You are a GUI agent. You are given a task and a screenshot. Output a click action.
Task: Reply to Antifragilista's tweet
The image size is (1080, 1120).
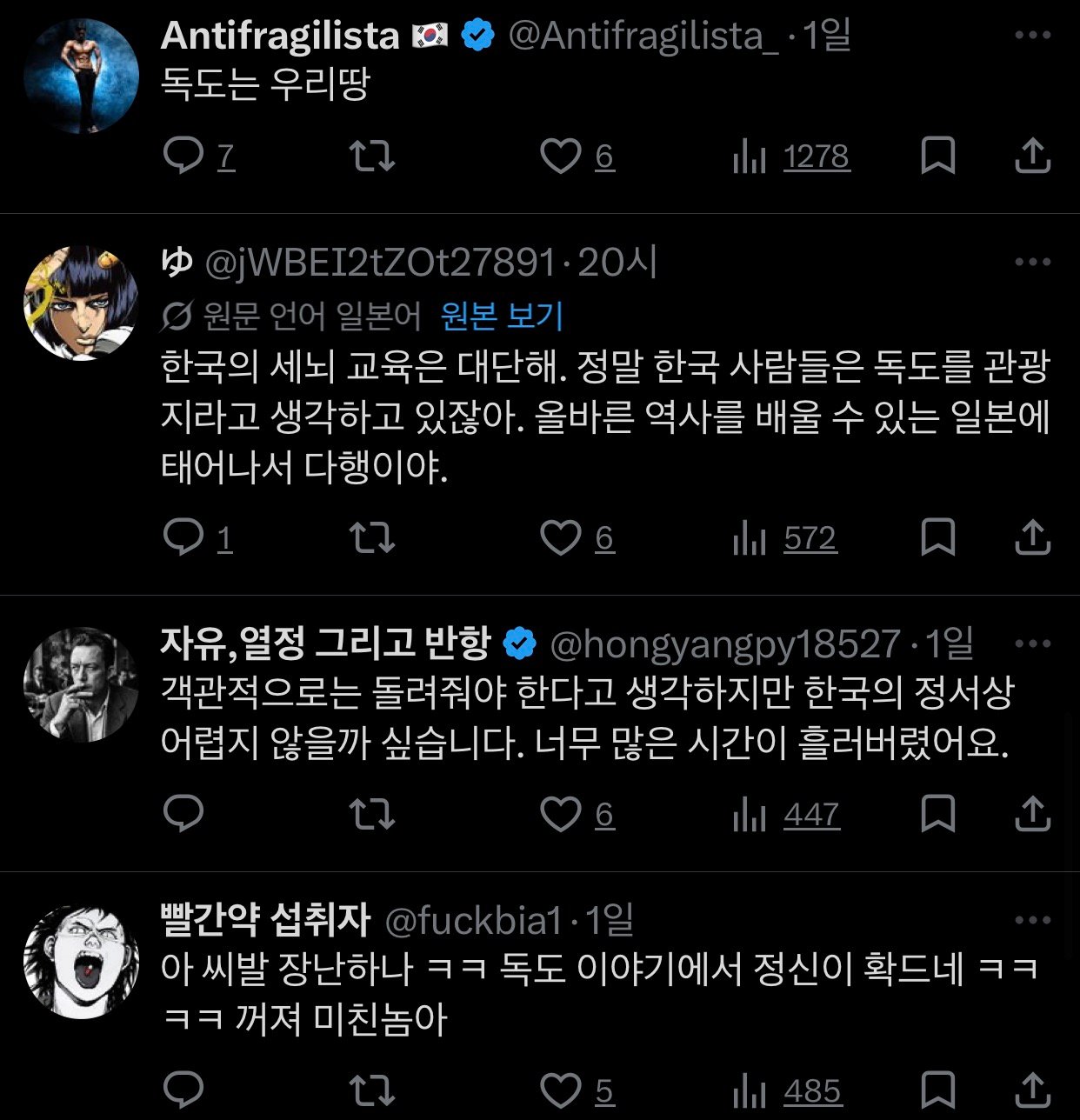coord(183,157)
